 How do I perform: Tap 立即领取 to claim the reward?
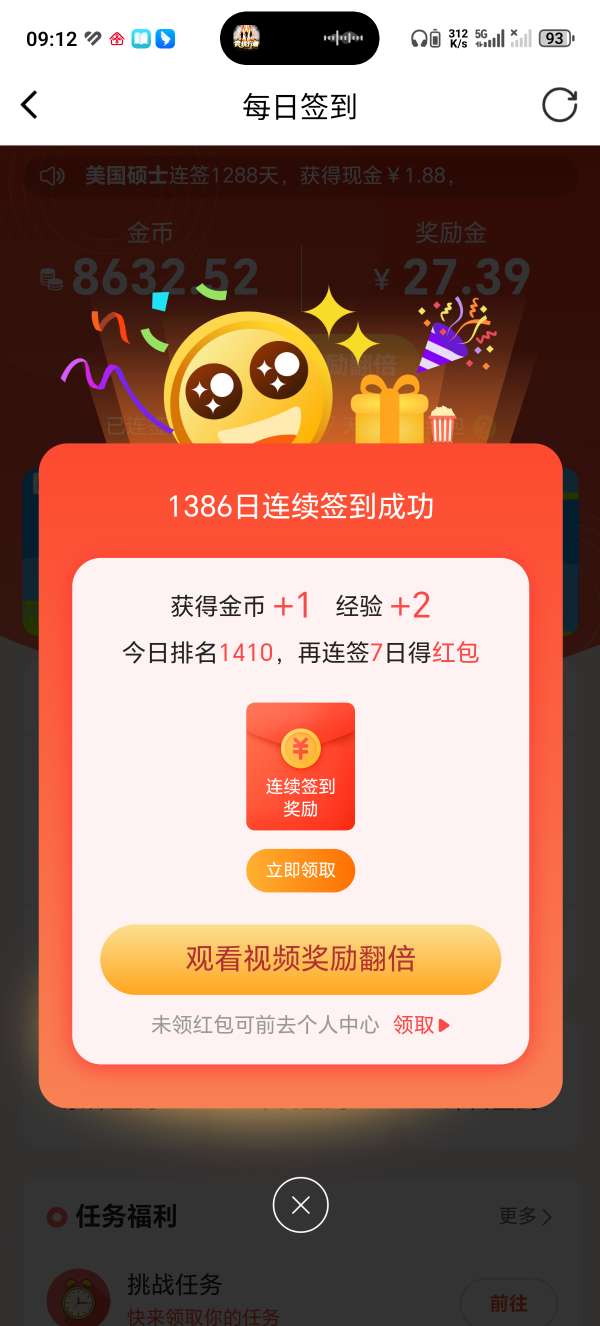tap(300, 871)
